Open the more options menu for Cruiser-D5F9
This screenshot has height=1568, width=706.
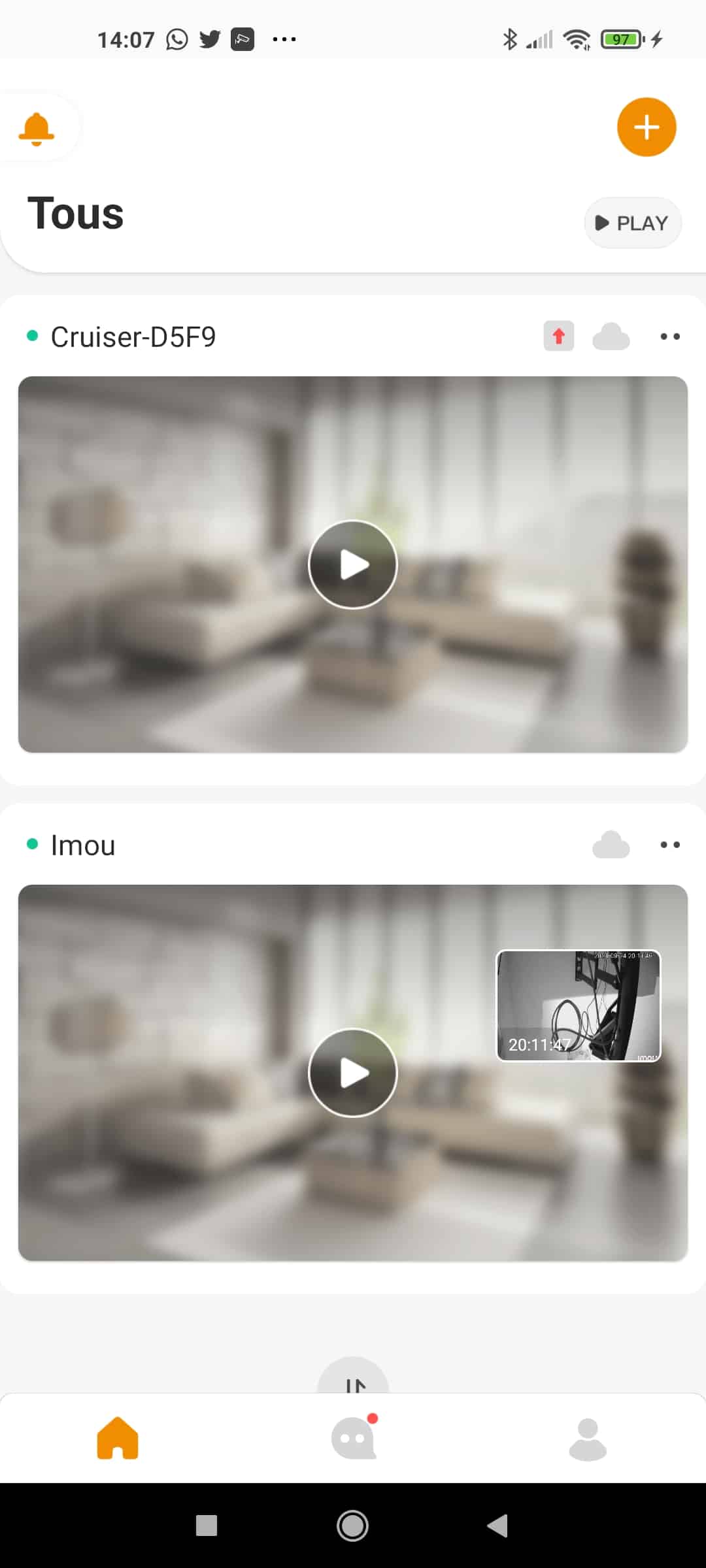pos(669,336)
